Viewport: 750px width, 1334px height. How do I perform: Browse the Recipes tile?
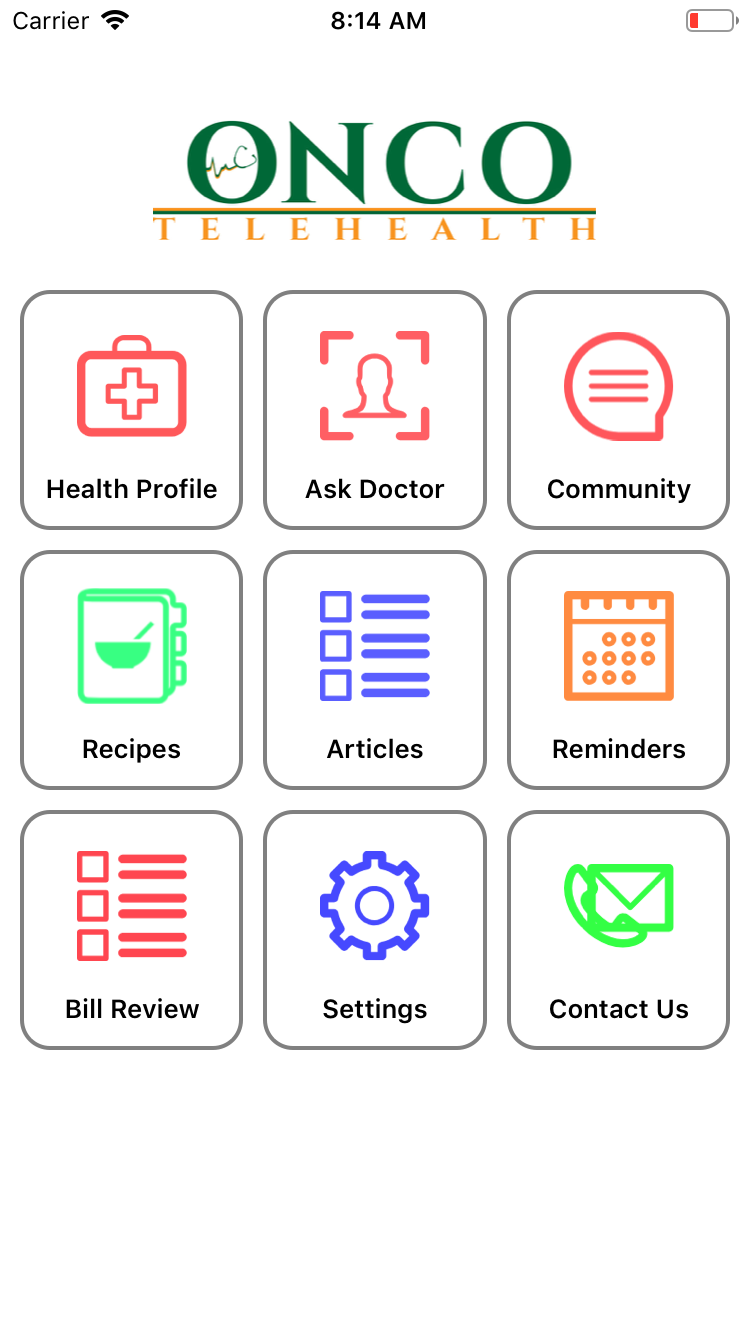(x=131, y=670)
